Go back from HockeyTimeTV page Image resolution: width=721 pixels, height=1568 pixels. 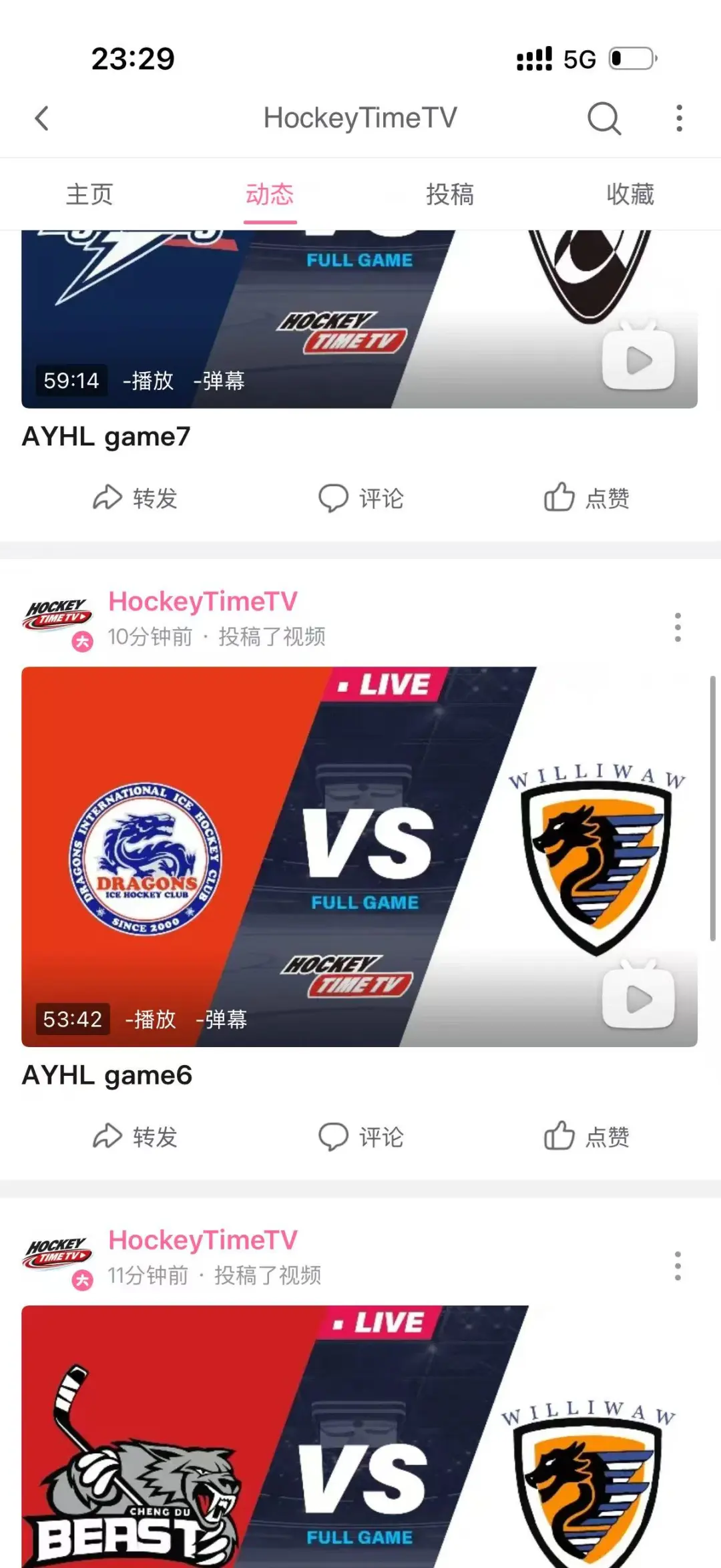point(42,119)
